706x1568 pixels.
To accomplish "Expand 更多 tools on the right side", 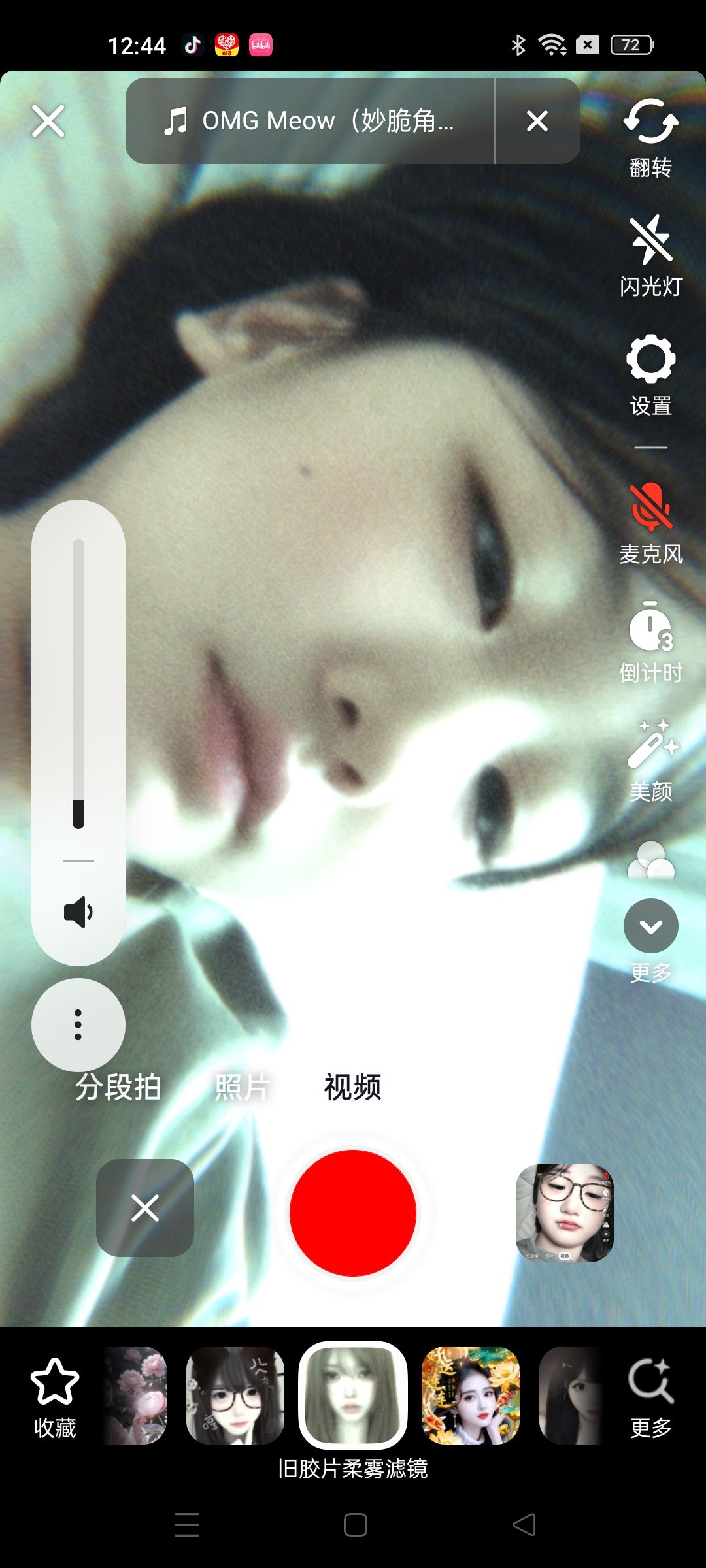I will point(650,941).
